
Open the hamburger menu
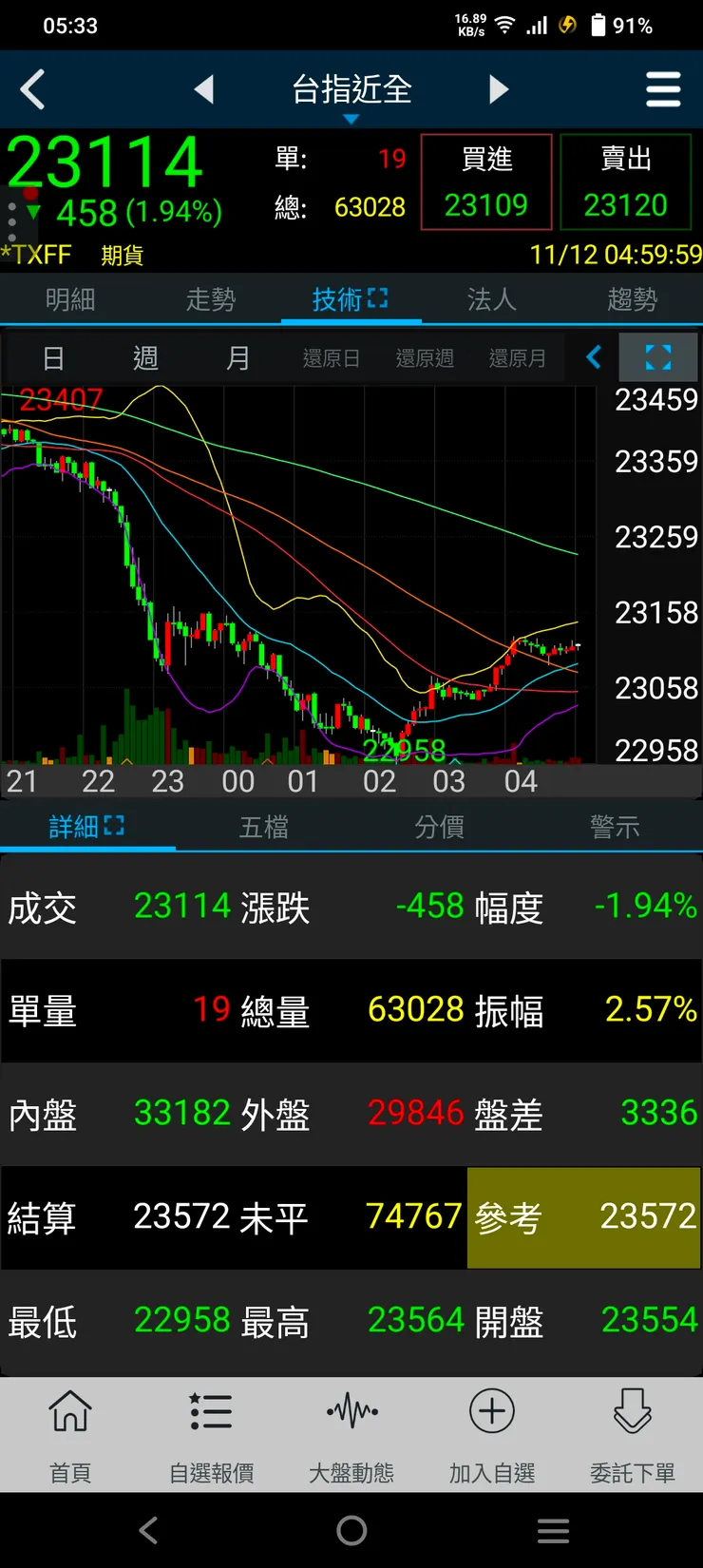[663, 90]
